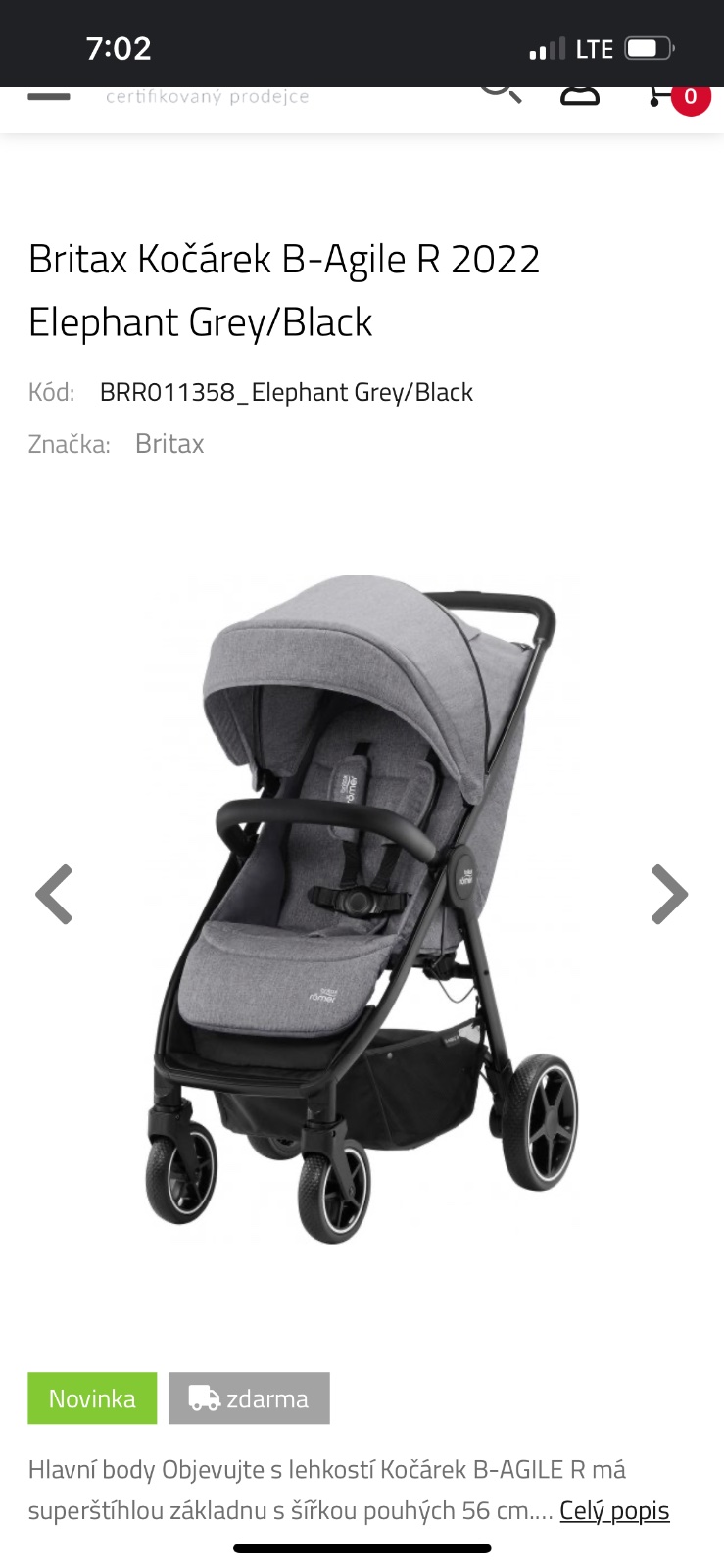The height and width of the screenshot is (1568, 724).
Task: Open the Britax brand link
Action: (169, 444)
